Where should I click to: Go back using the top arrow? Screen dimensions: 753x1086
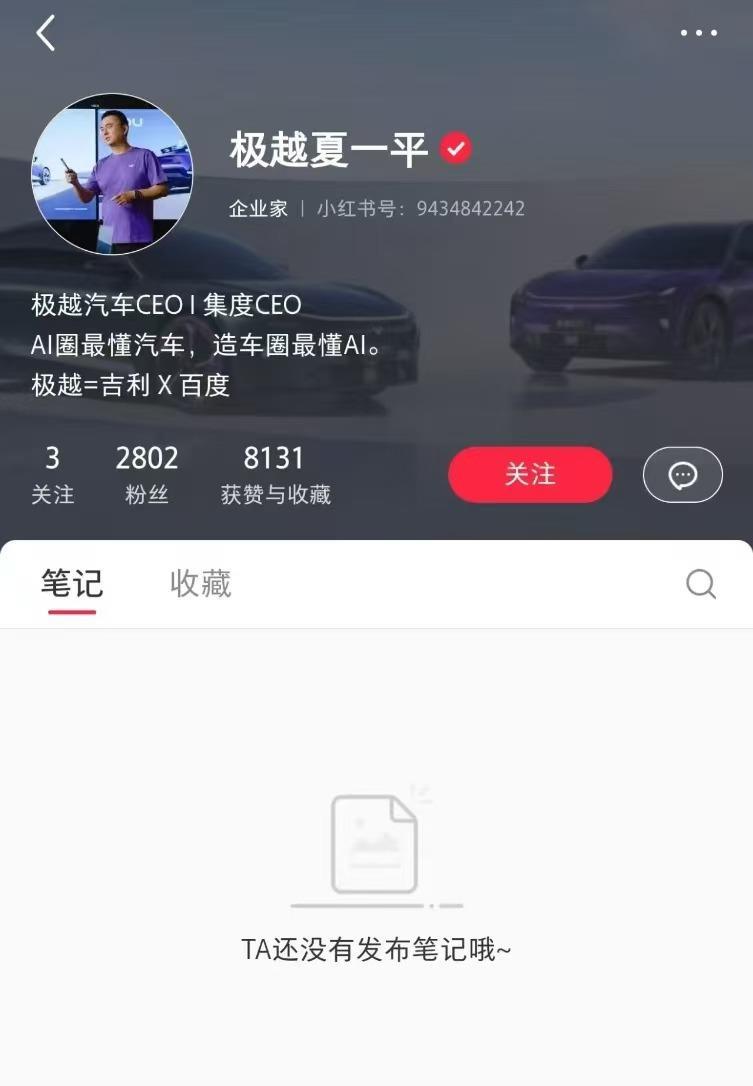coord(46,34)
